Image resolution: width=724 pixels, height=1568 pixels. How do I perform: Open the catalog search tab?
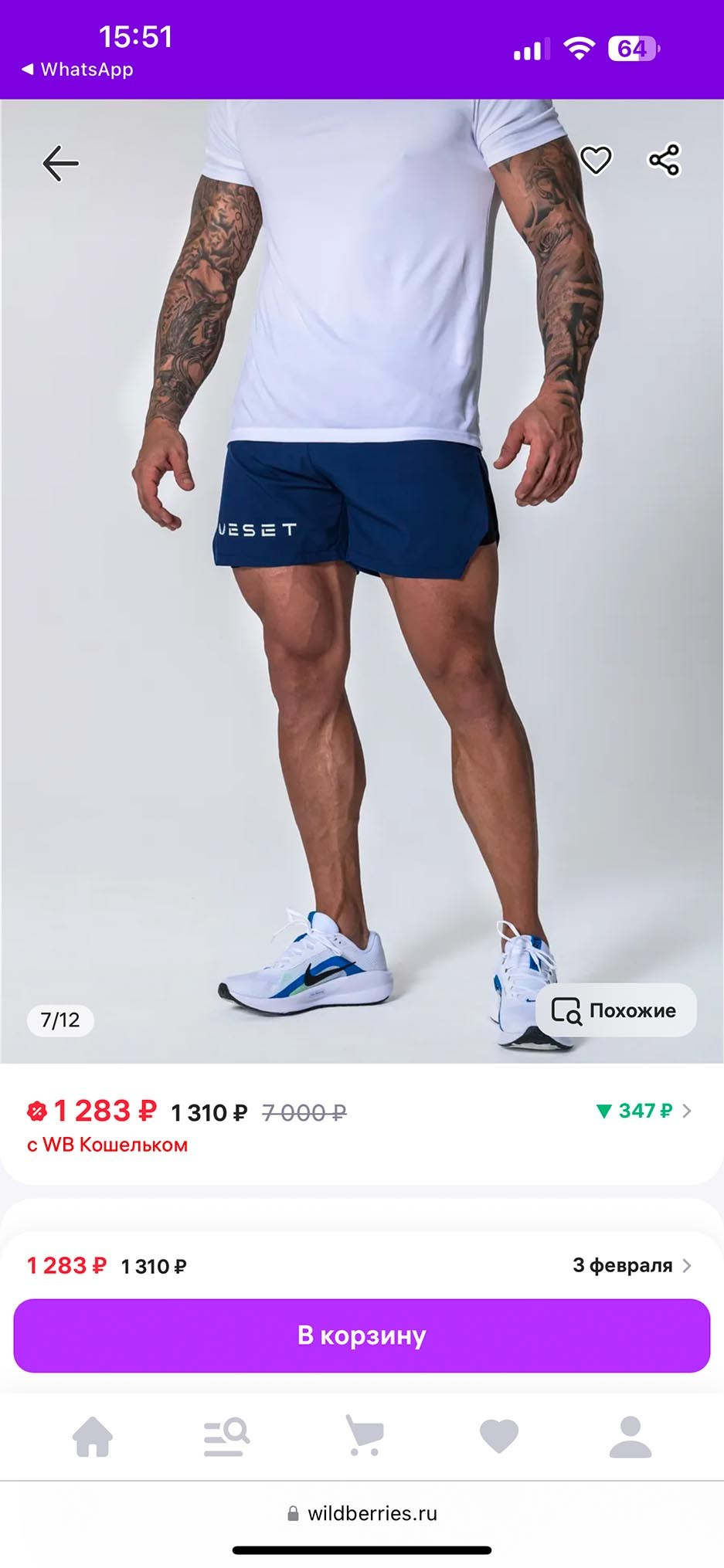point(226,1436)
